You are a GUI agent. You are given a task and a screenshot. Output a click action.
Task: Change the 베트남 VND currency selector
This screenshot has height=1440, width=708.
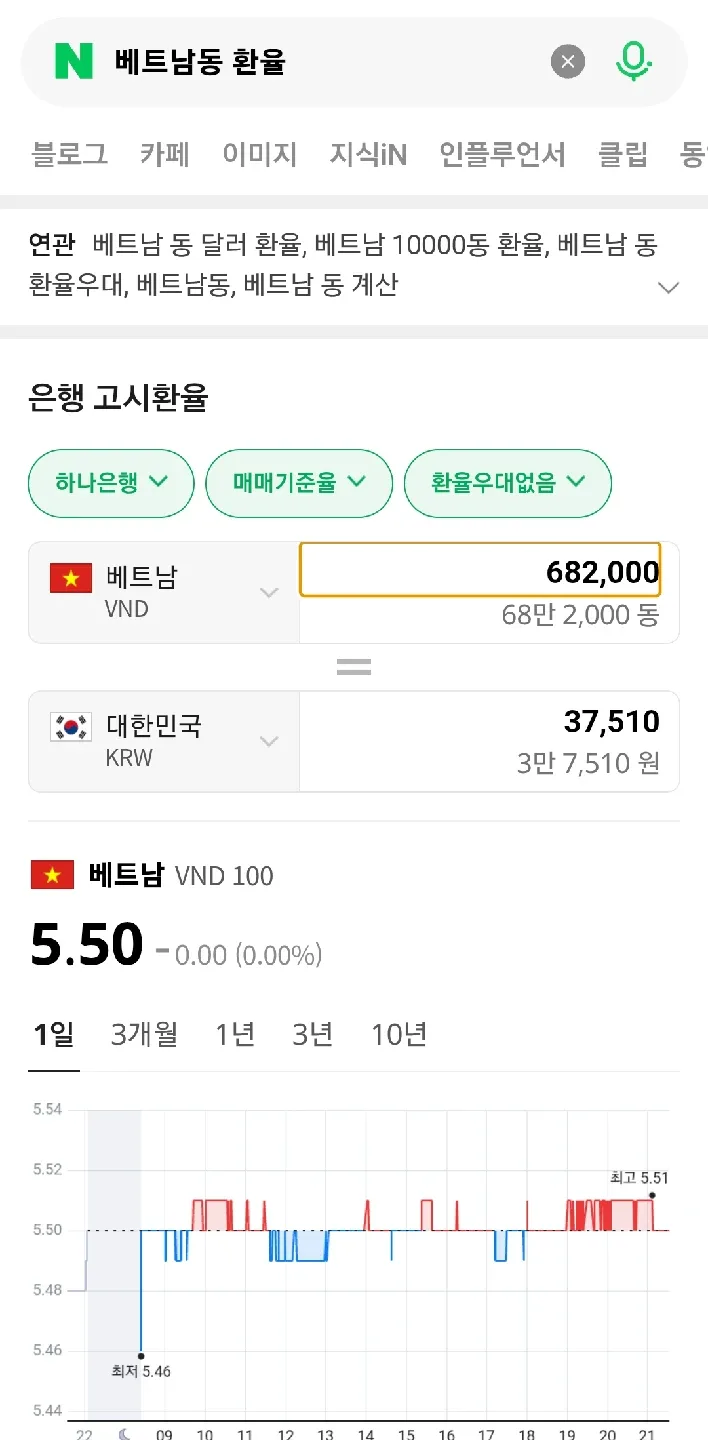tap(164, 592)
